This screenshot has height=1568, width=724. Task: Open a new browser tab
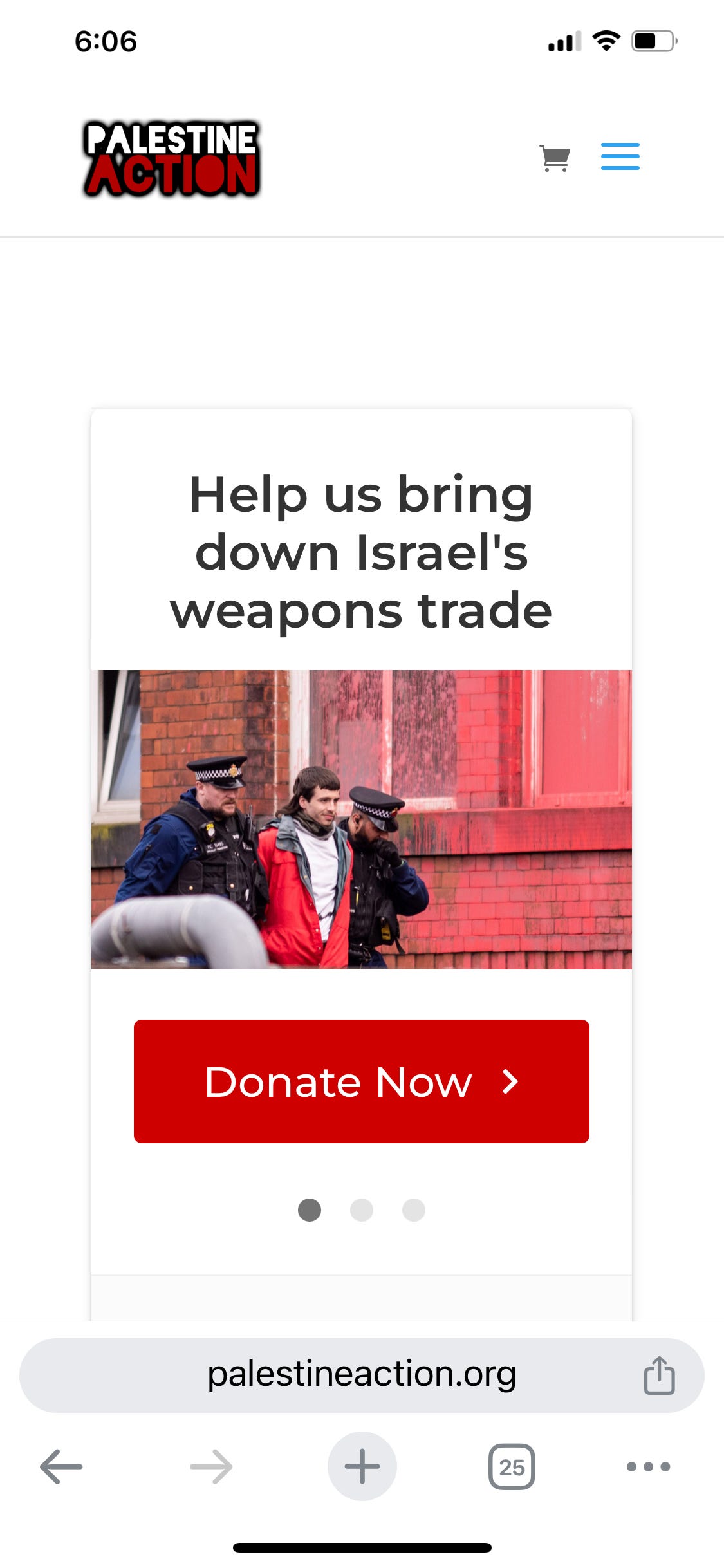pos(362,1467)
